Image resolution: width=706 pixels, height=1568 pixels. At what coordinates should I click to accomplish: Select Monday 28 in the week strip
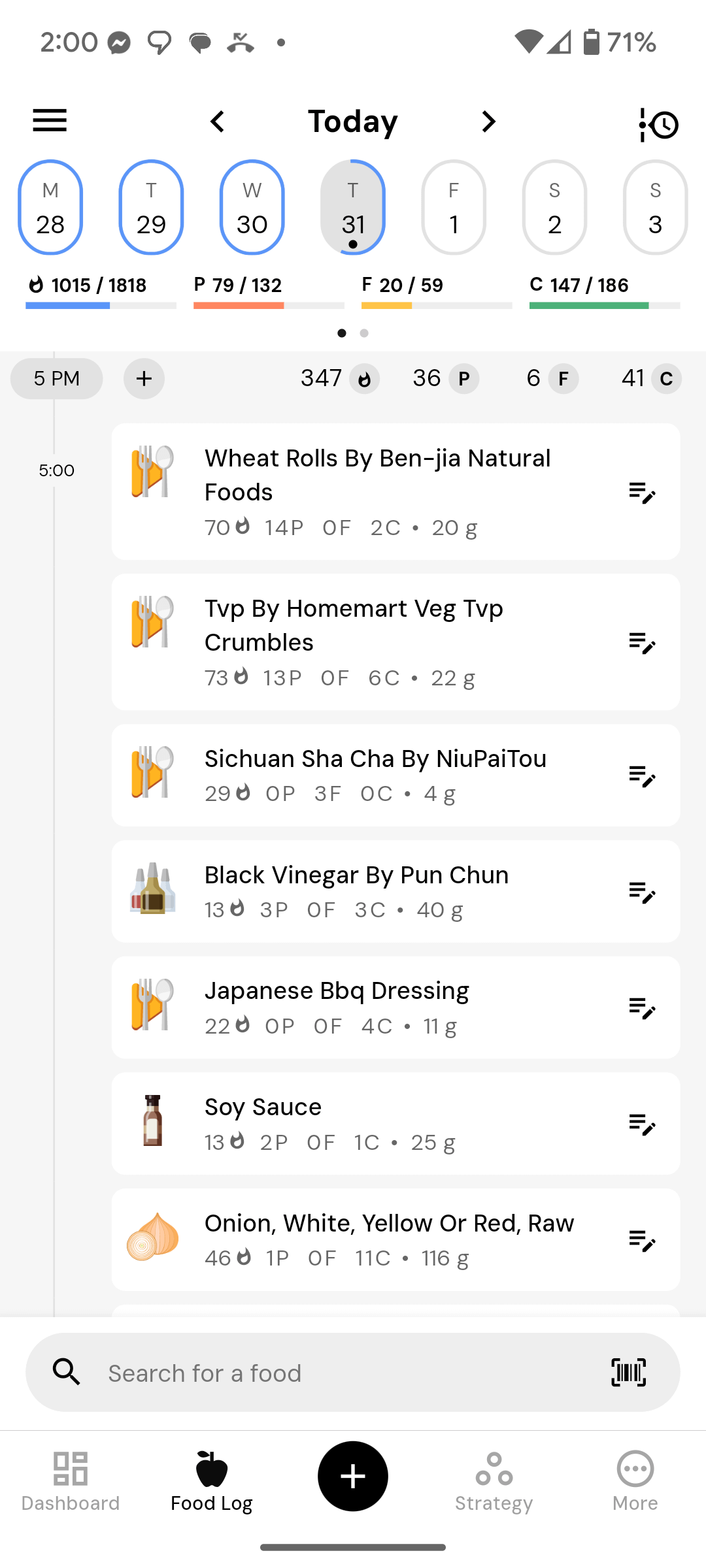tap(50, 207)
